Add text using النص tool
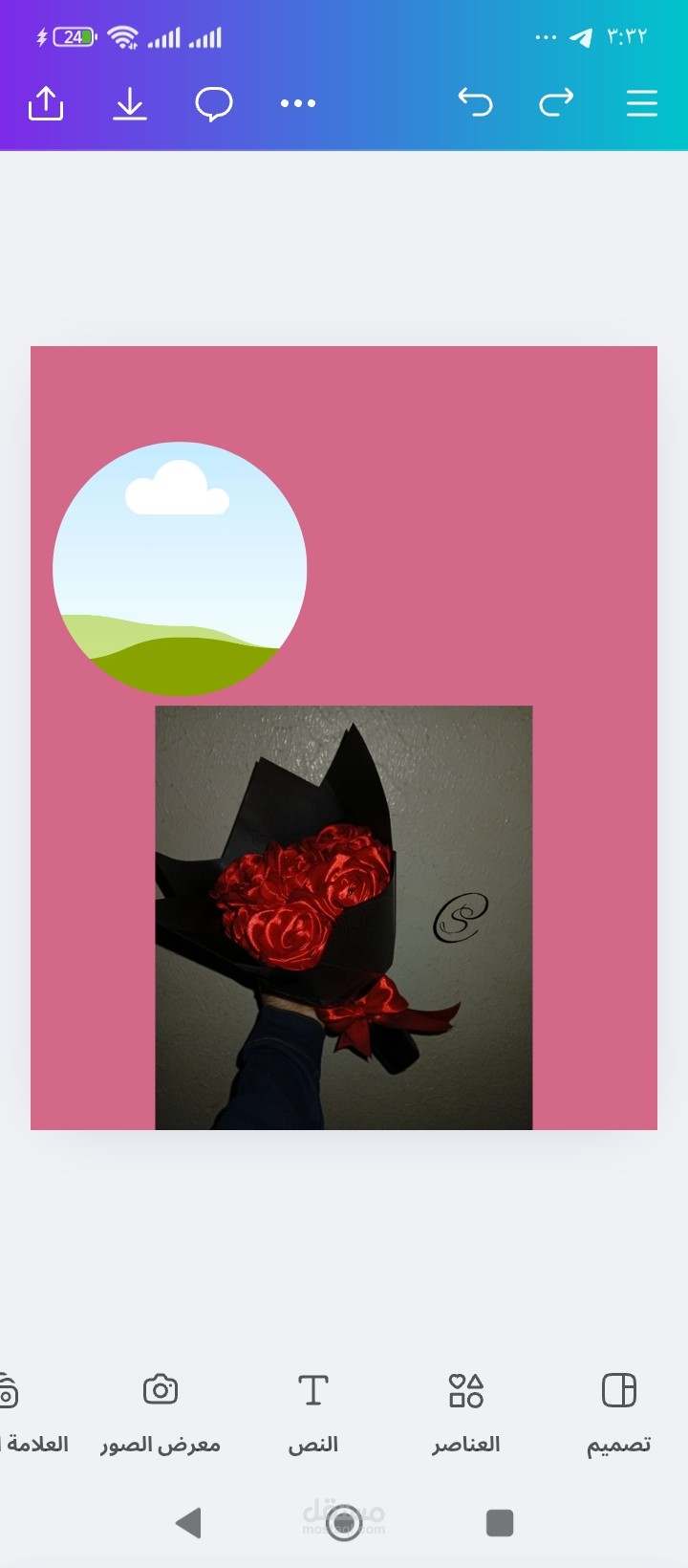 click(x=313, y=1411)
